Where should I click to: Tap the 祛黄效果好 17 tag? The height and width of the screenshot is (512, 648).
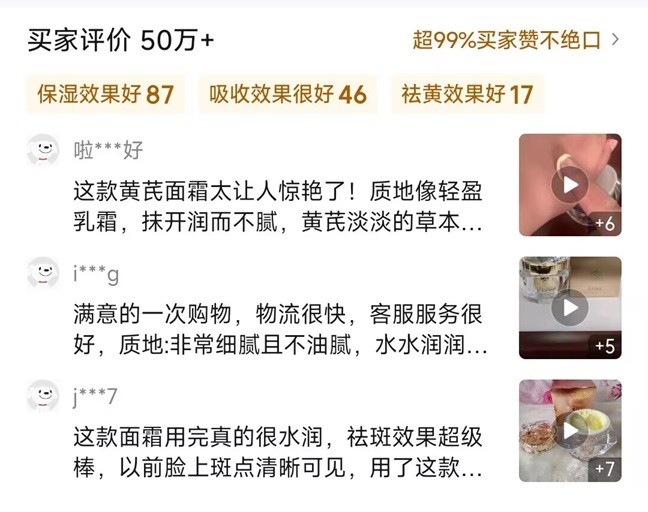(x=466, y=95)
